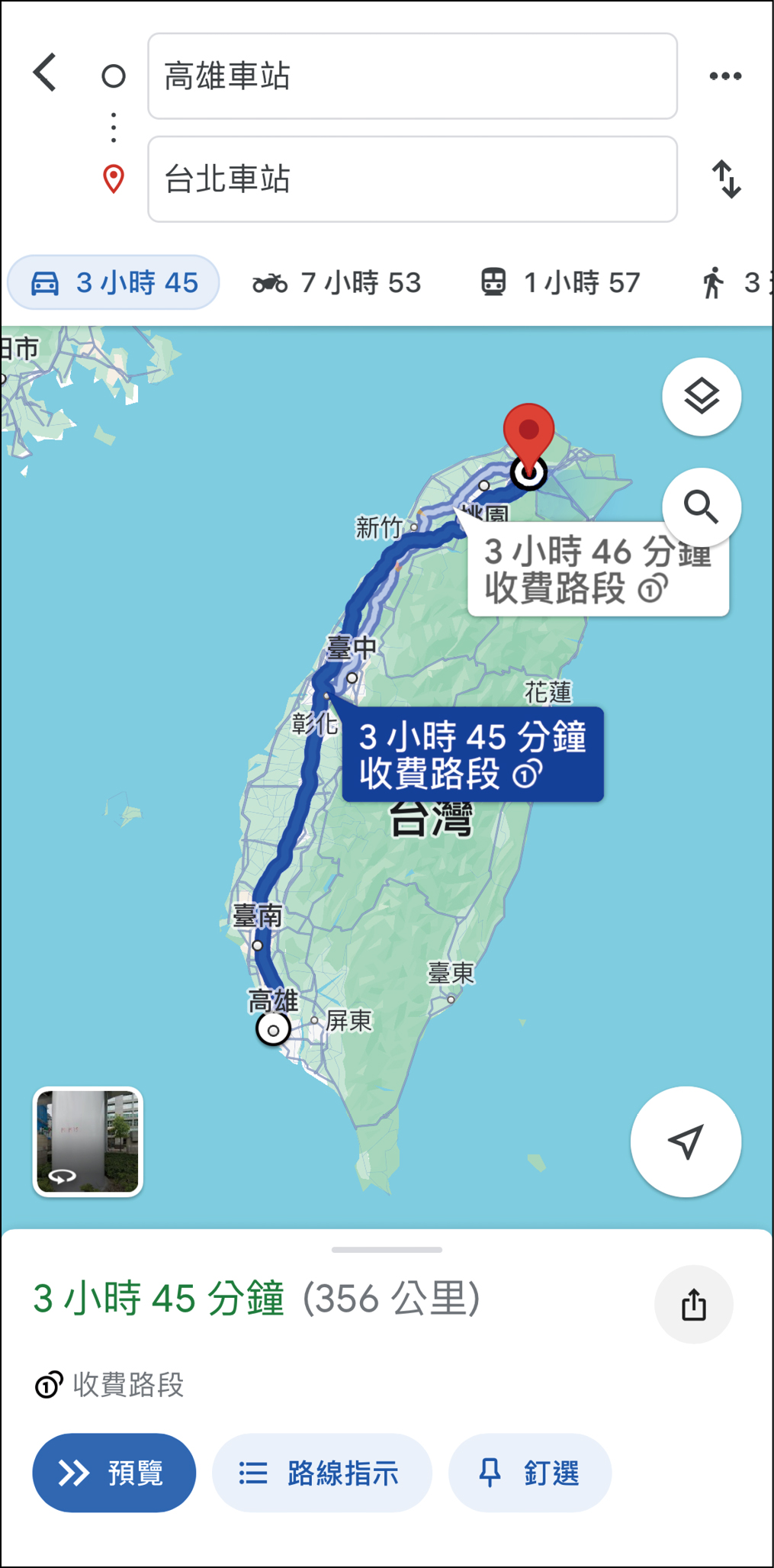The width and height of the screenshot is (774, 1568).
Task: Edit the starting point 高雄車站
Action: click(412, 76)
